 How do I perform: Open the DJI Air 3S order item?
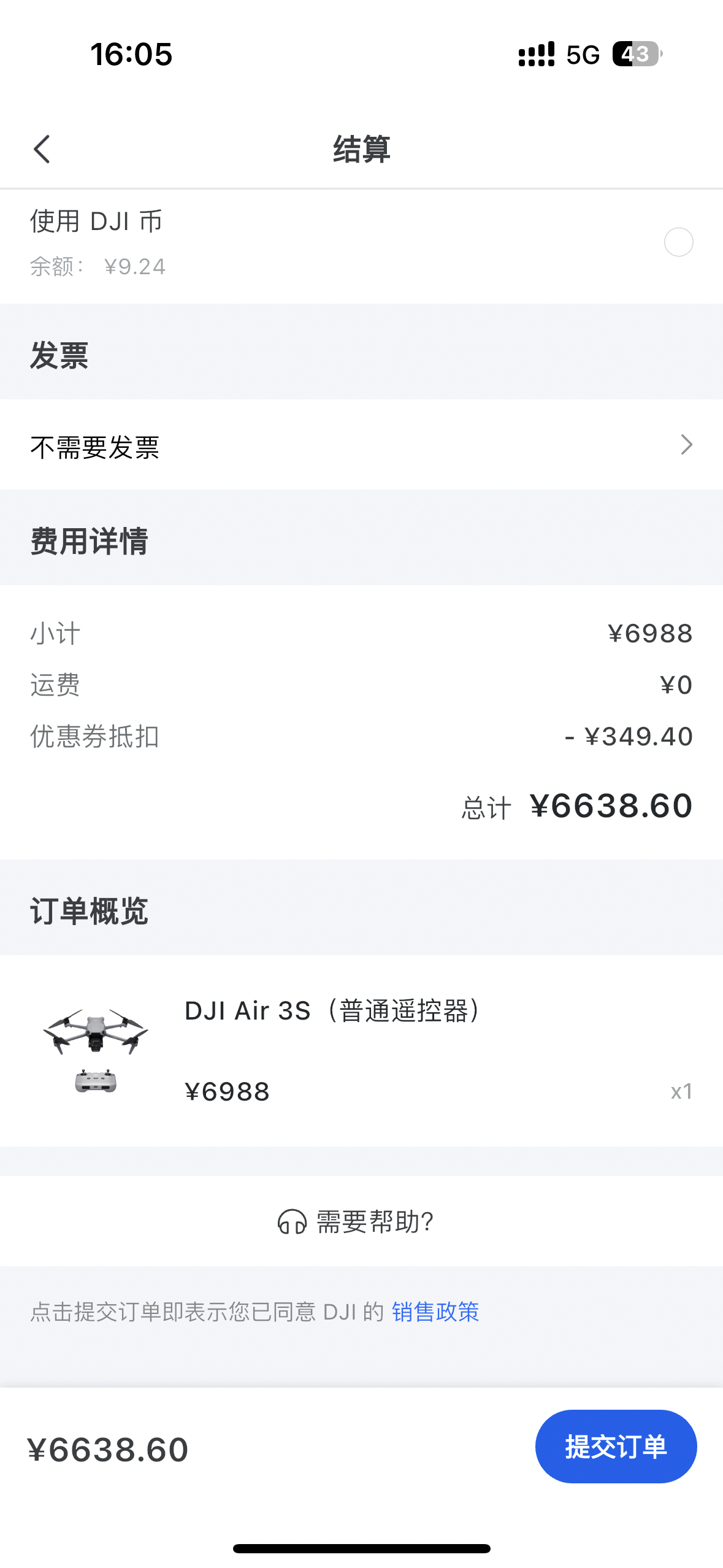tap(361, 1050)
